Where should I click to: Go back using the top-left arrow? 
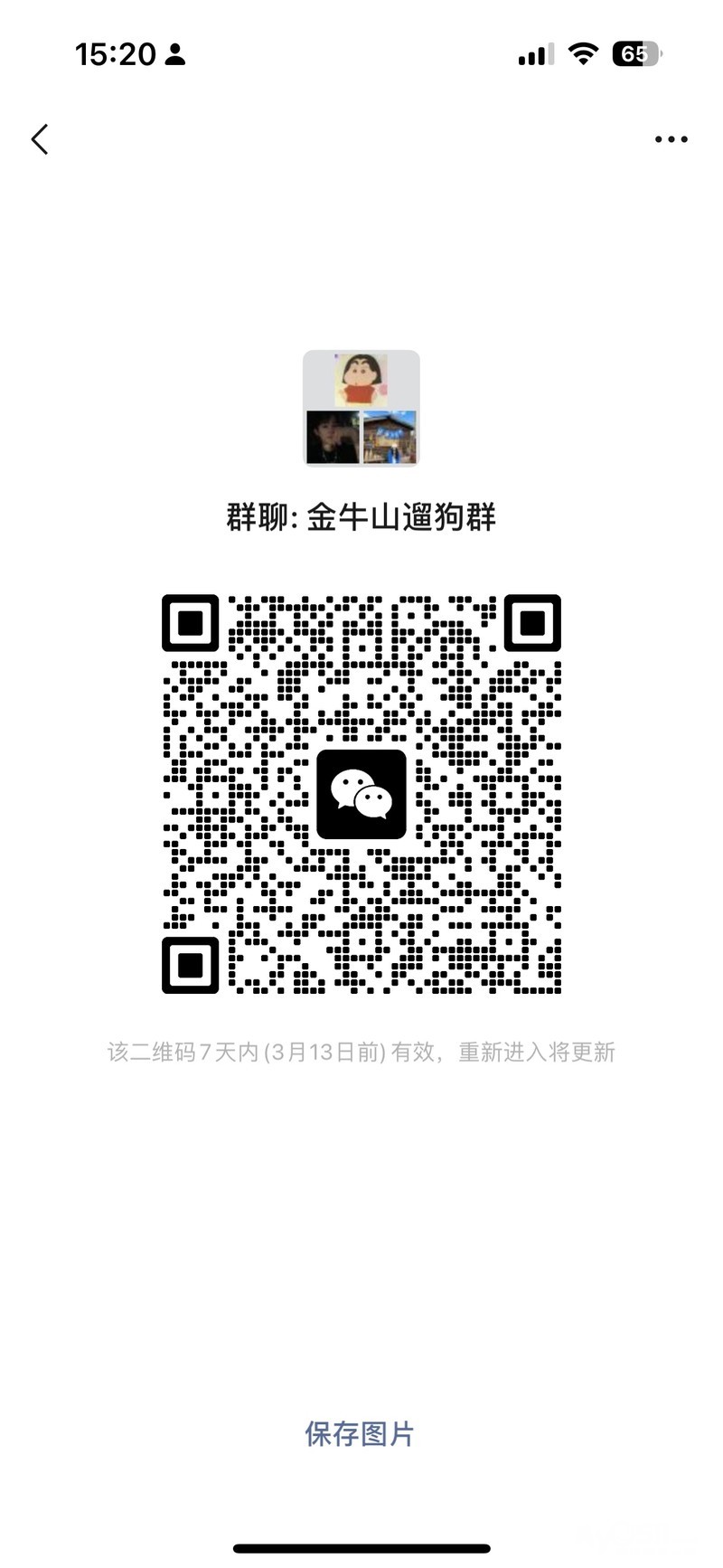coord(40,139)
